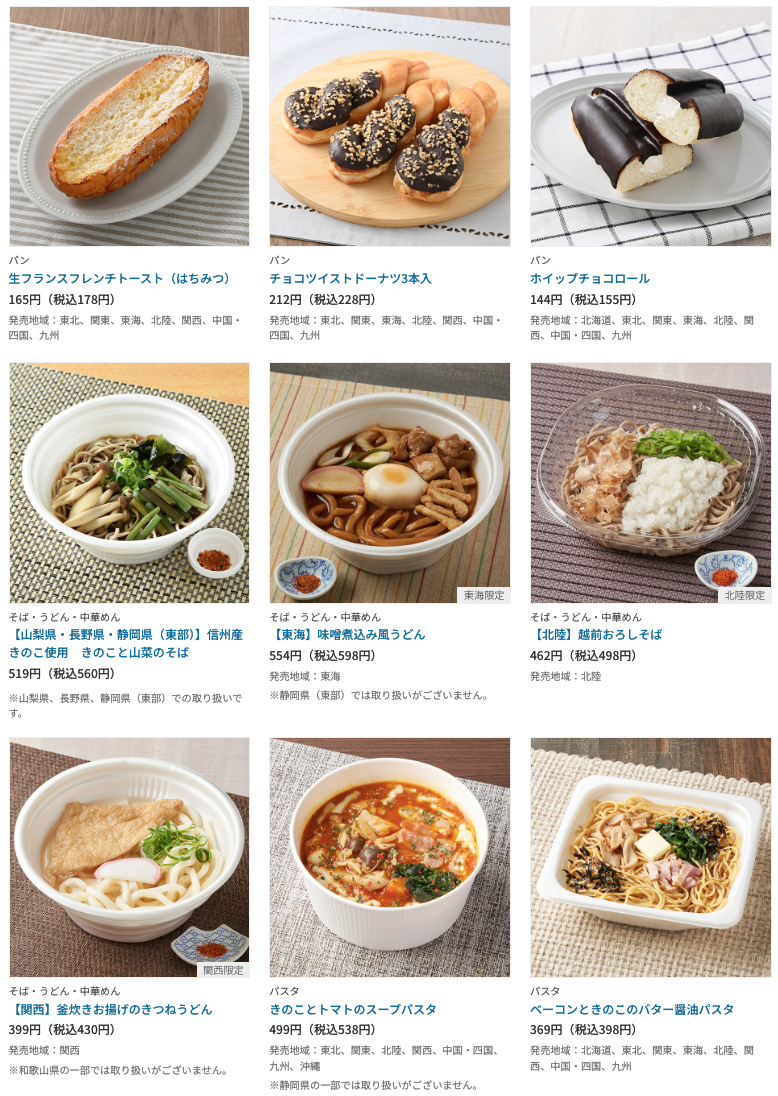The width and height of the screenshot is (778, 1096).
Task: Tap the mushroom and wild vegetable soba photo
Action: pyautogui.click(x=129, y=482)
